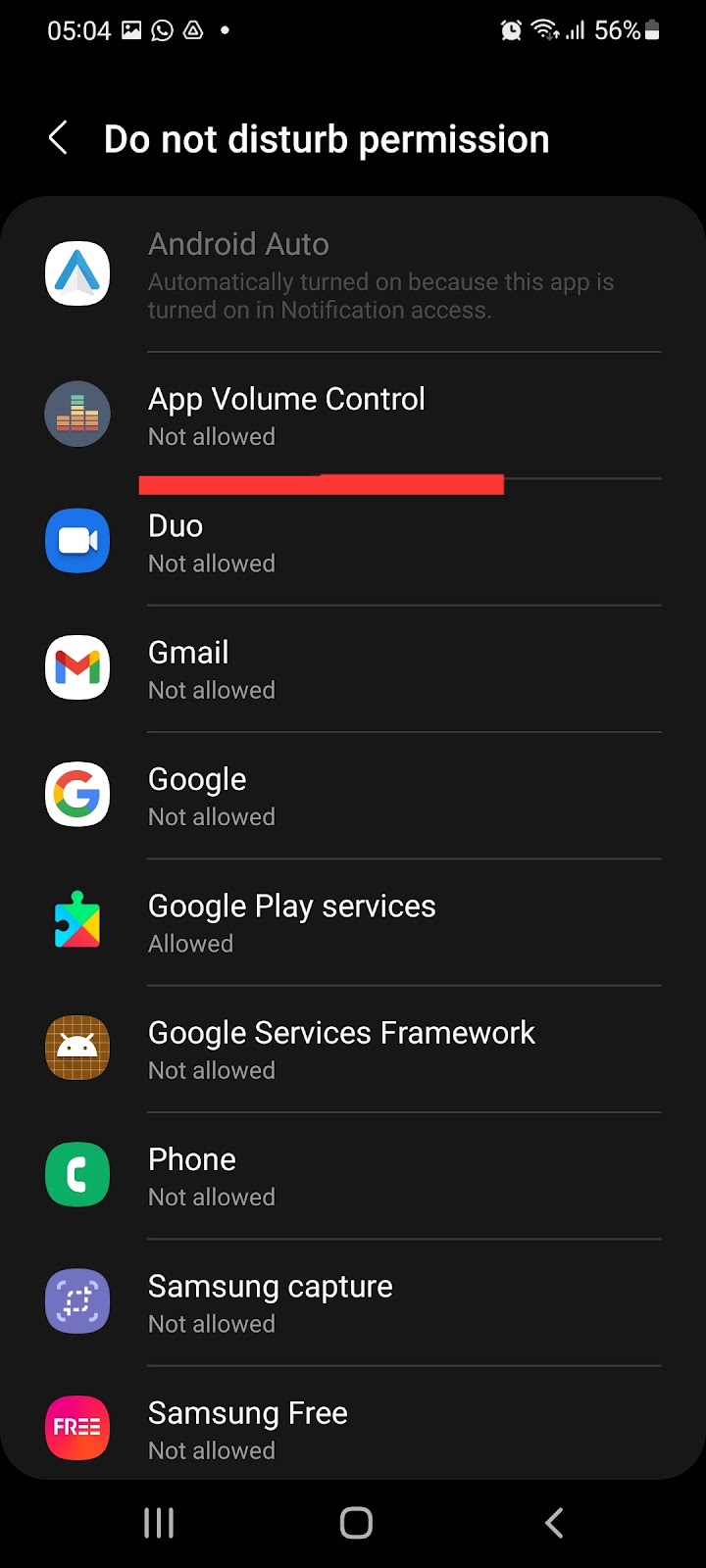Click the Duo video camera icon
The width and height of the screenshot is (706, 1568).
[x=77, y=540]
